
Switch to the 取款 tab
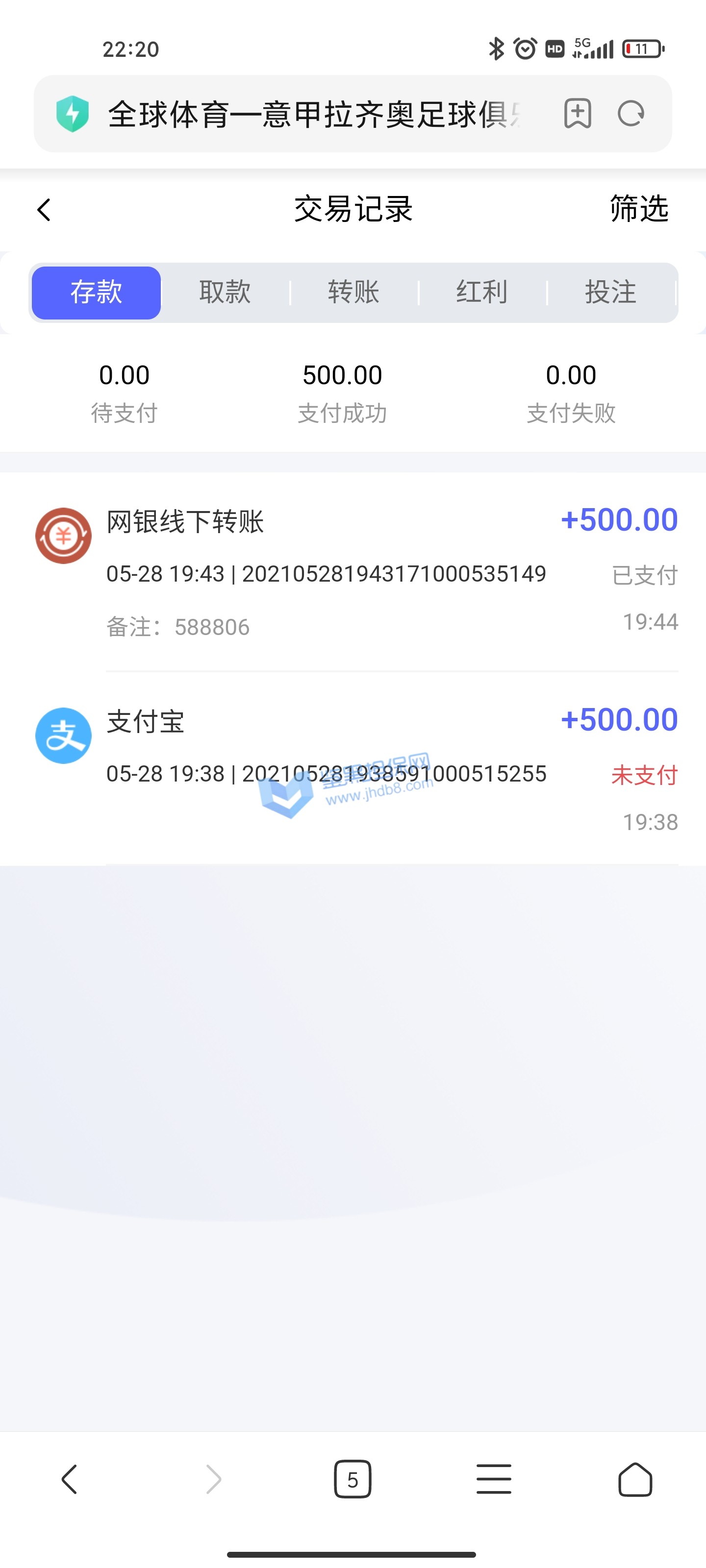[225, 293]
